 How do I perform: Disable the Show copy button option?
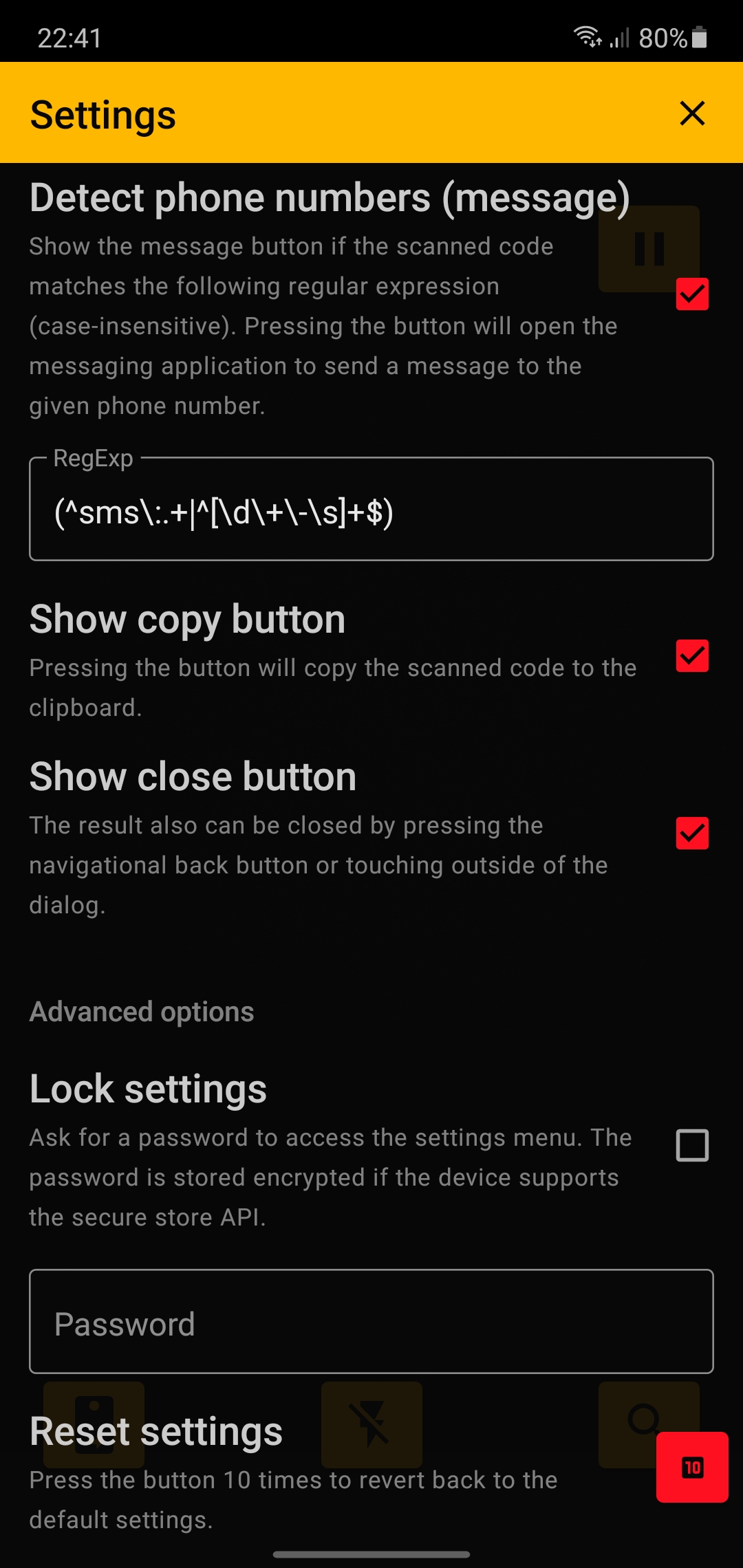coord(692,655)
